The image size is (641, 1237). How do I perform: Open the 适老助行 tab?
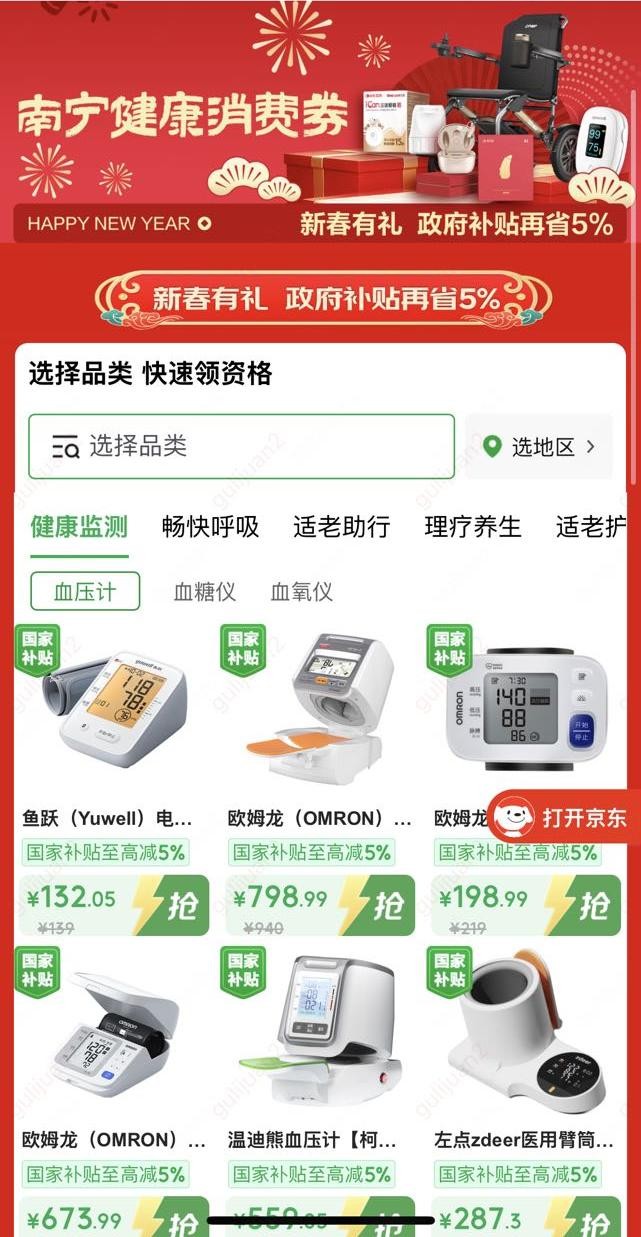coord(341,527)
